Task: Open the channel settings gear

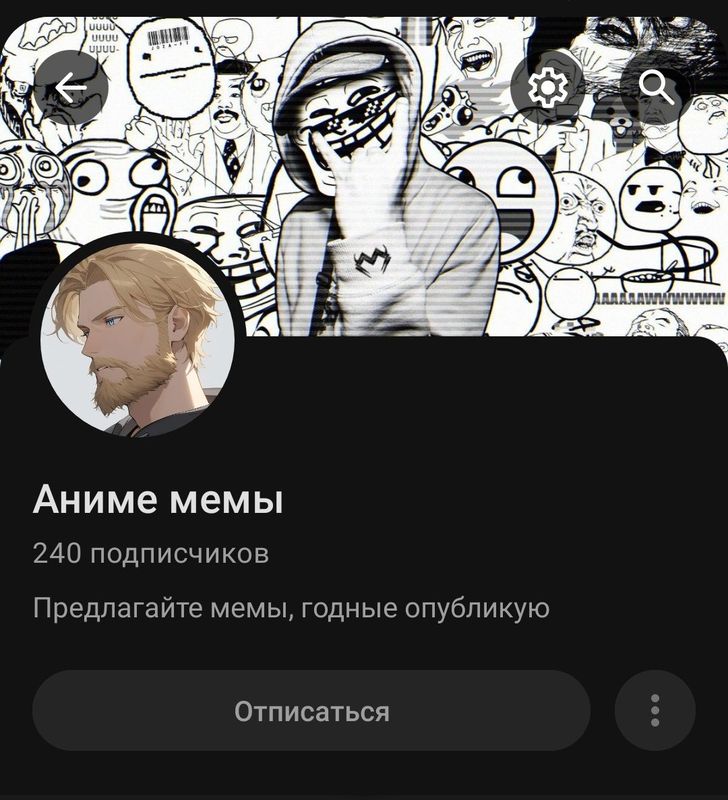Action: point(547,88)
